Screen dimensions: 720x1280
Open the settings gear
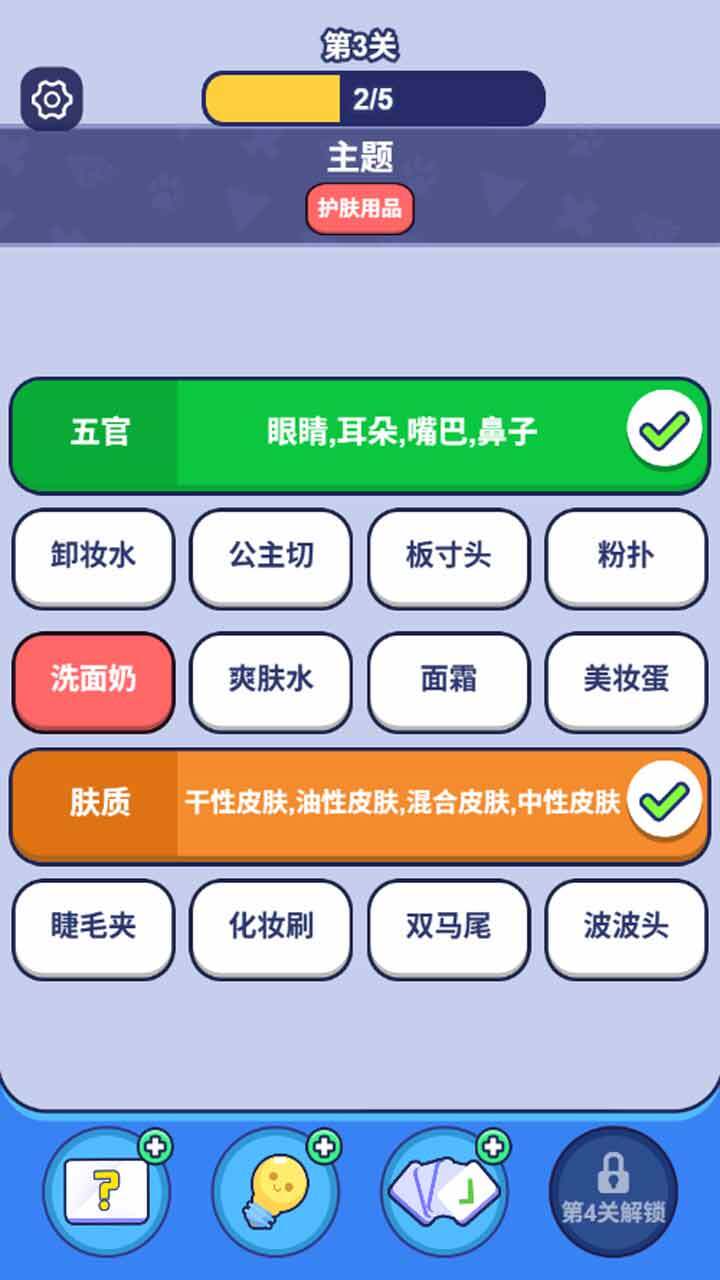click(51, 100)
